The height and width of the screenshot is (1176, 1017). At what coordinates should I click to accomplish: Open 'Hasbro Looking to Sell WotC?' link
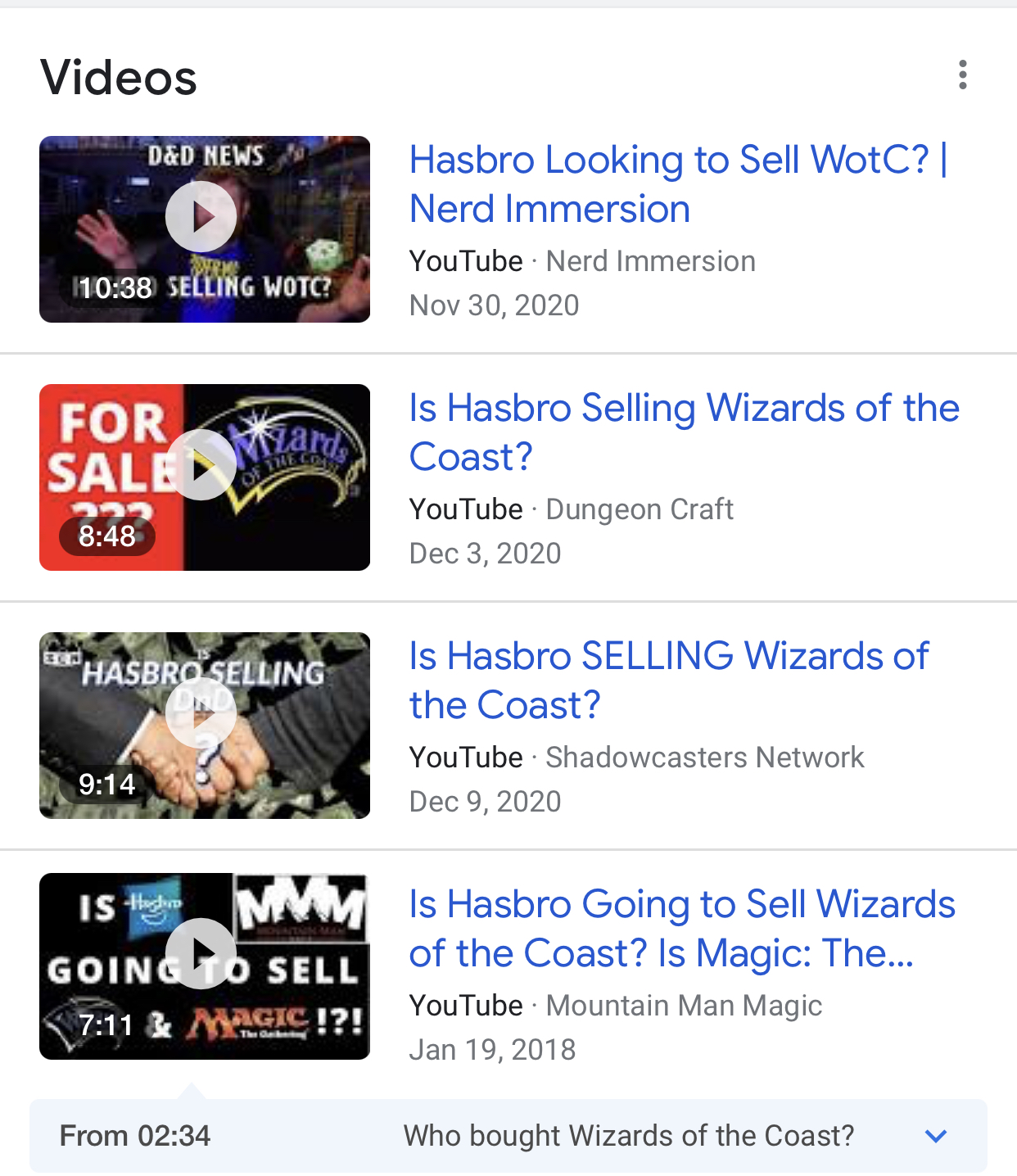677,184
